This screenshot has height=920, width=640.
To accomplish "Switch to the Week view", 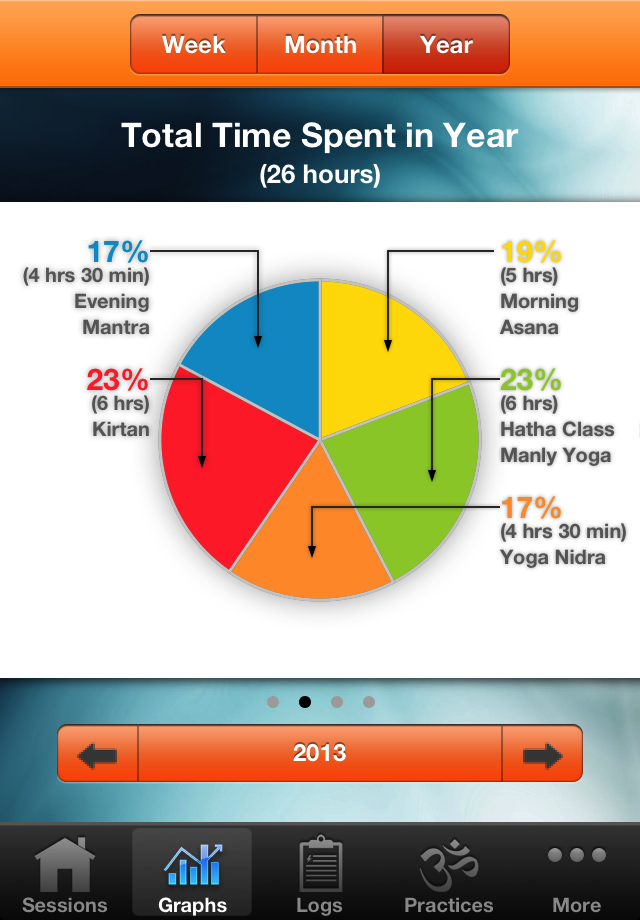I will point(194,45).
